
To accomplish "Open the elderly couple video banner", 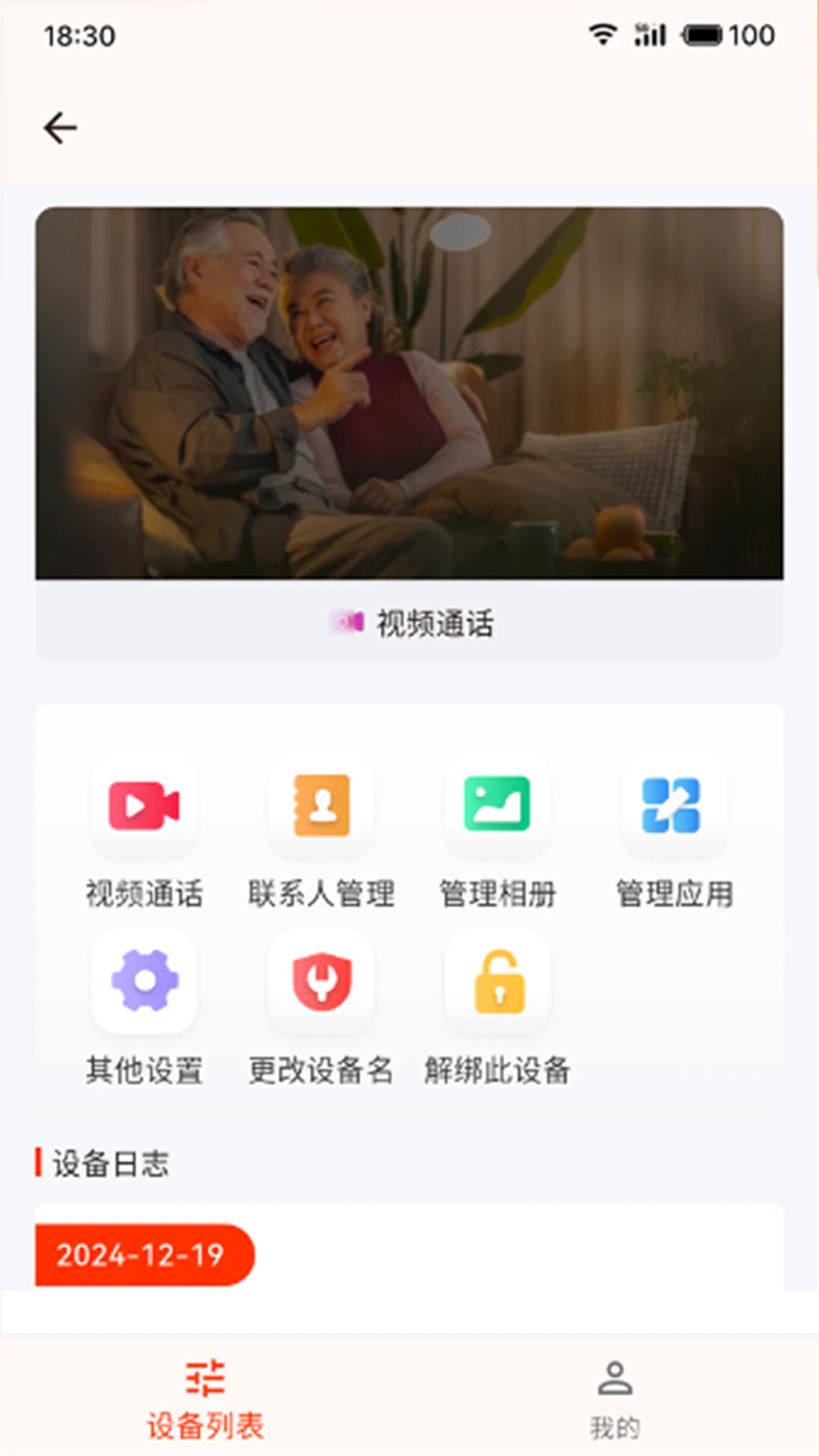I will pyautogui.click(x=409, y=394).
